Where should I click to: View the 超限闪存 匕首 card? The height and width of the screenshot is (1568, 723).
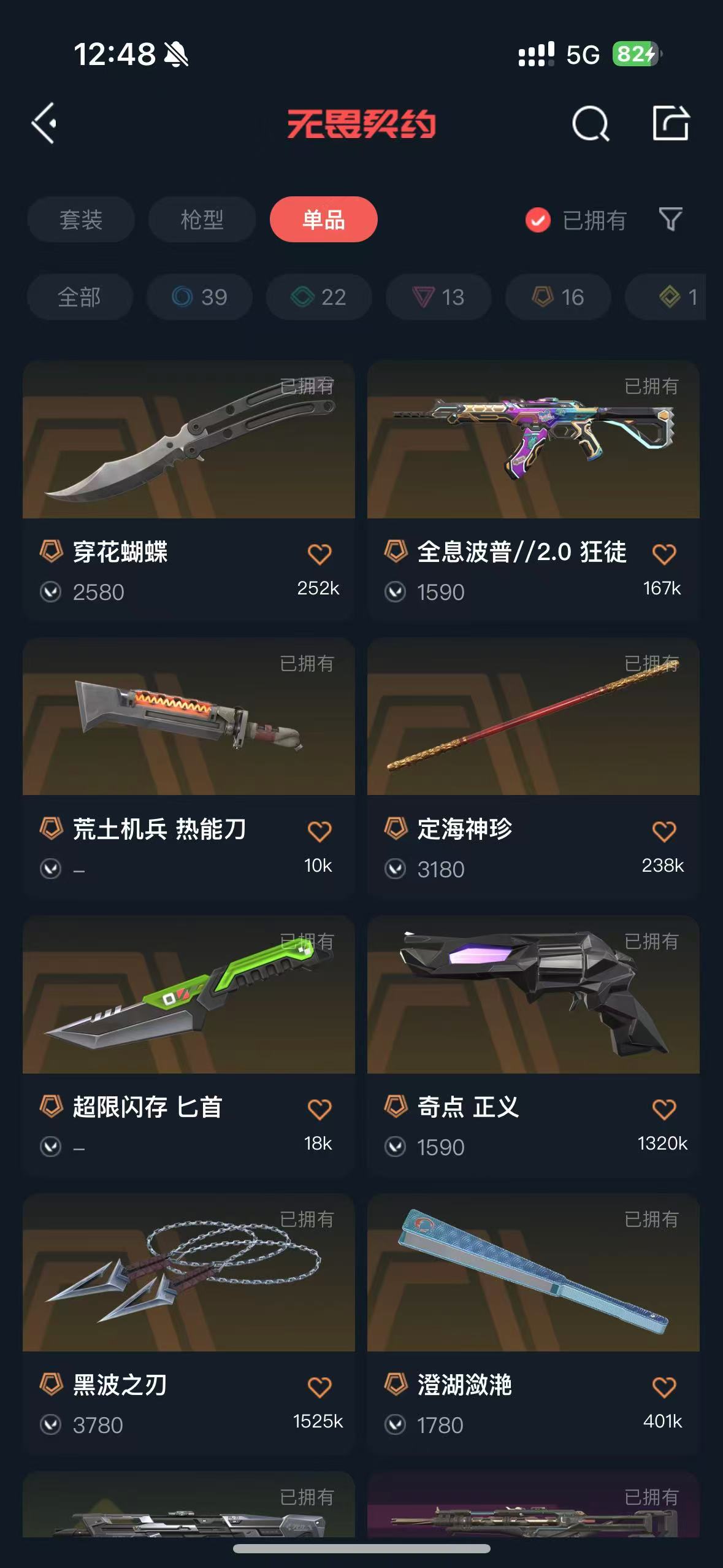(x=188, y=995)
